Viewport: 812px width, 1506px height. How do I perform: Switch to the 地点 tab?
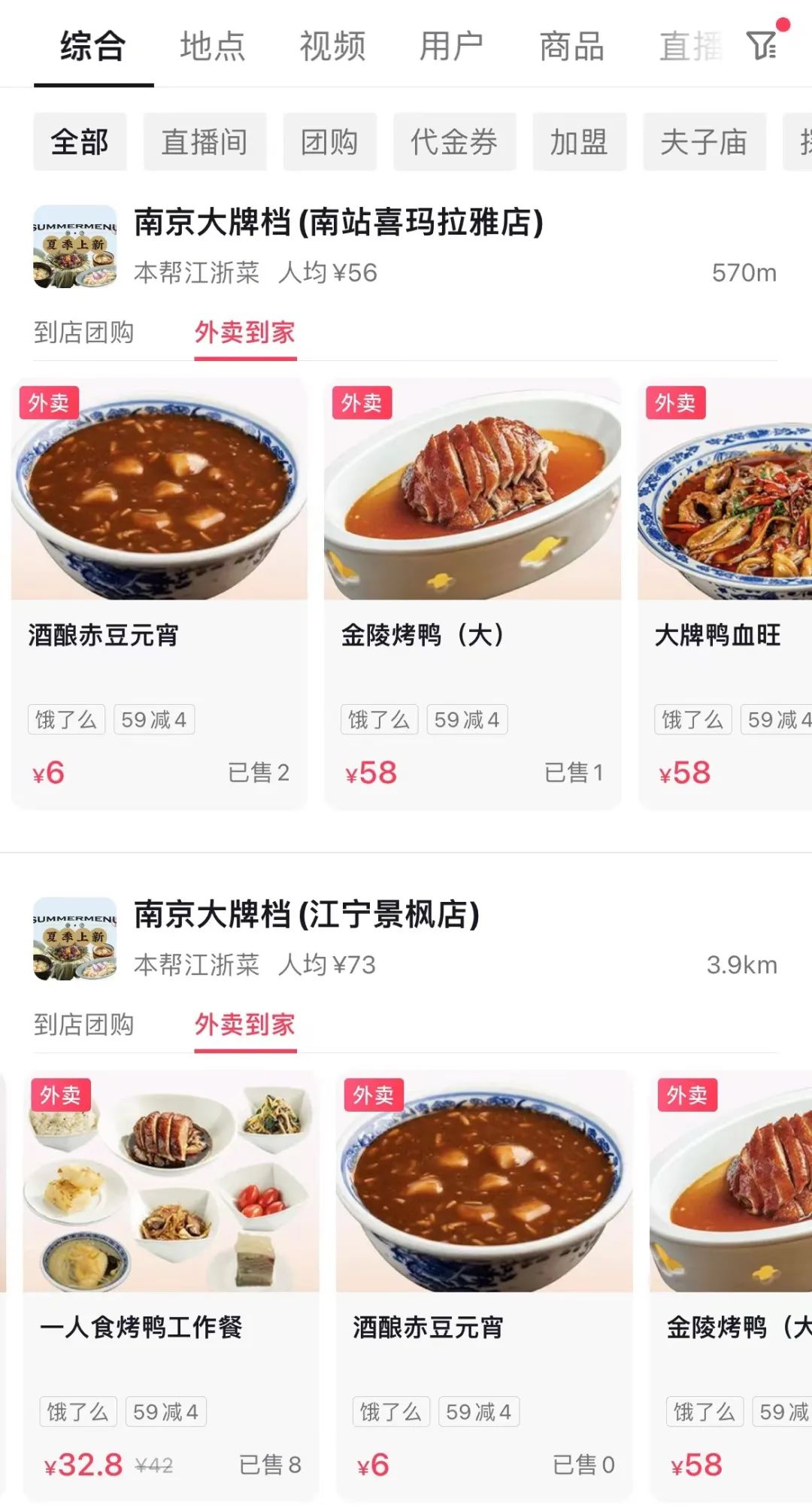coord(213,47)
